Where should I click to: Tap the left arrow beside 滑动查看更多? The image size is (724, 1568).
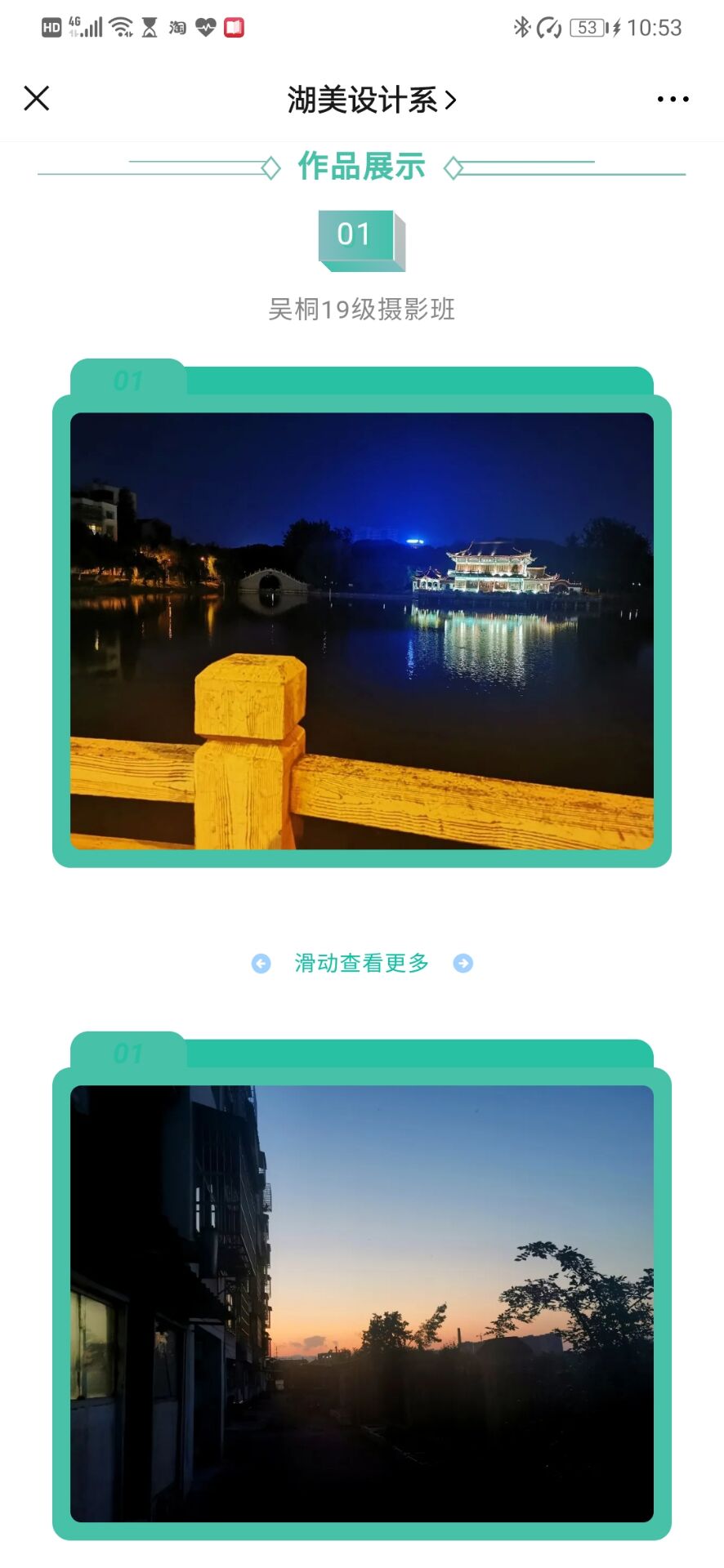pyautogui.click(x=261, y=964)
